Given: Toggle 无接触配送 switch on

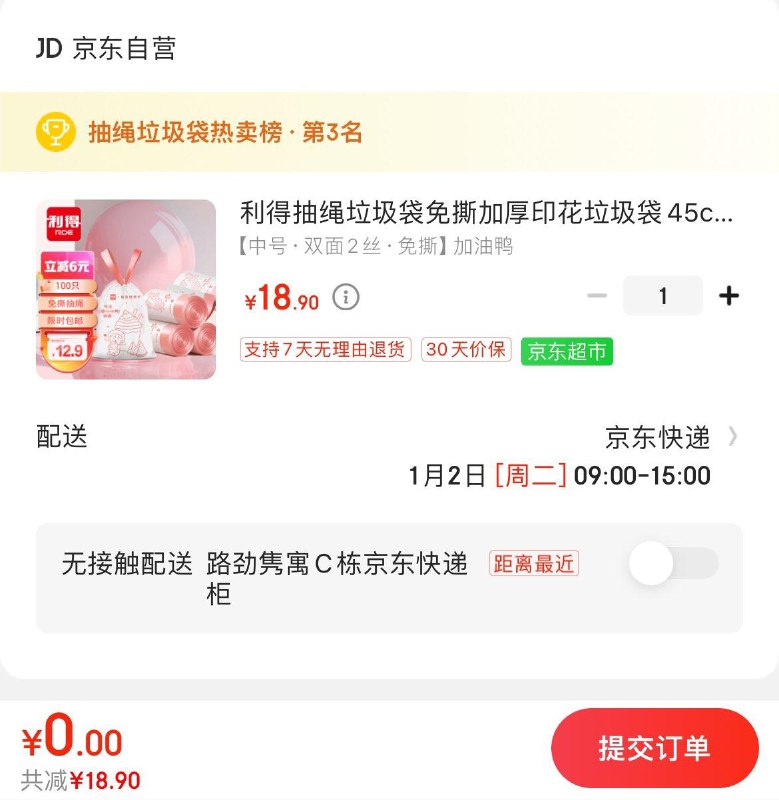Looking at the screenshot, I should point(673,563).
